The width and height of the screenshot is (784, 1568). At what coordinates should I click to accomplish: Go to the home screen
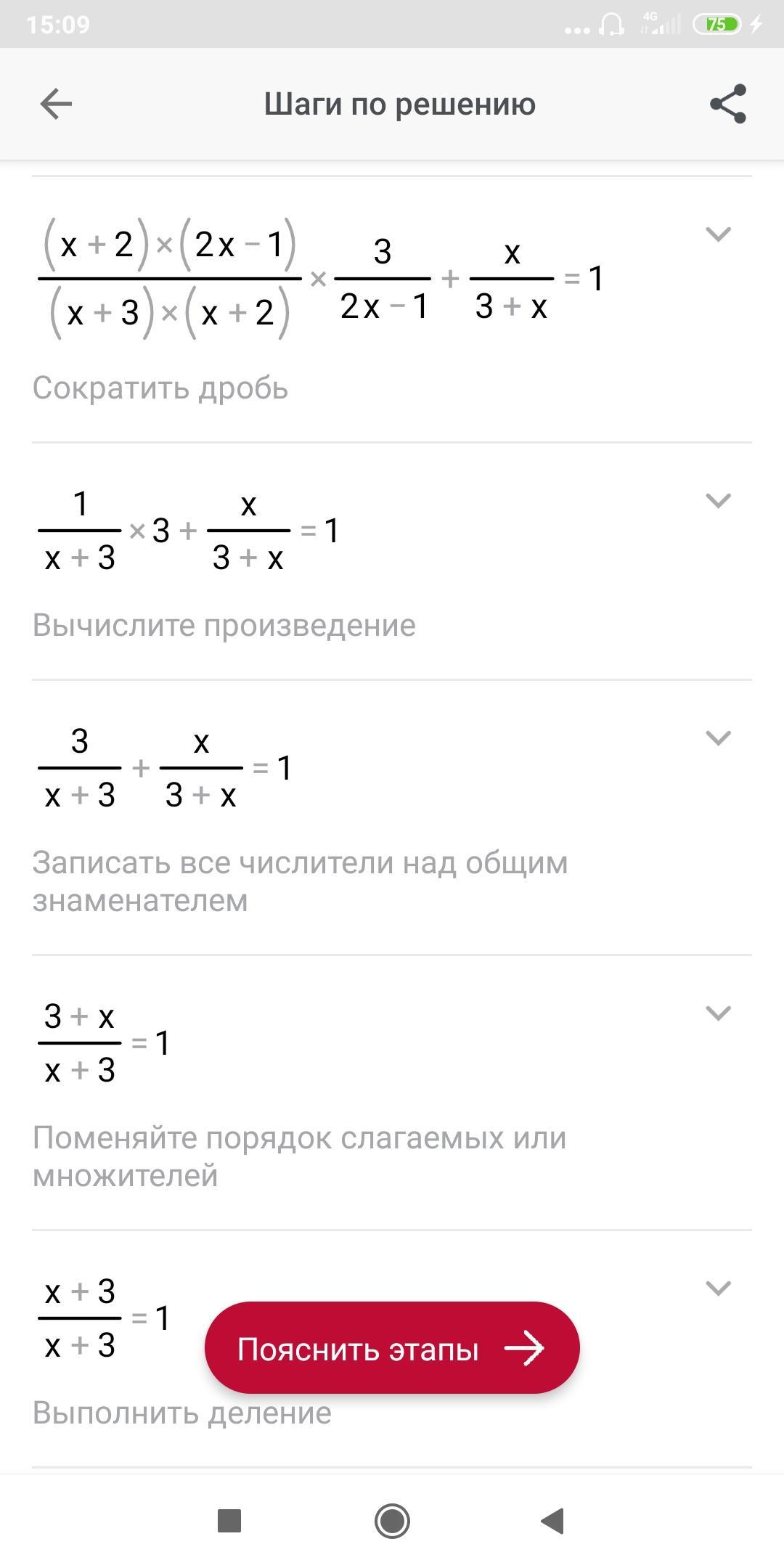[392, 1520]
